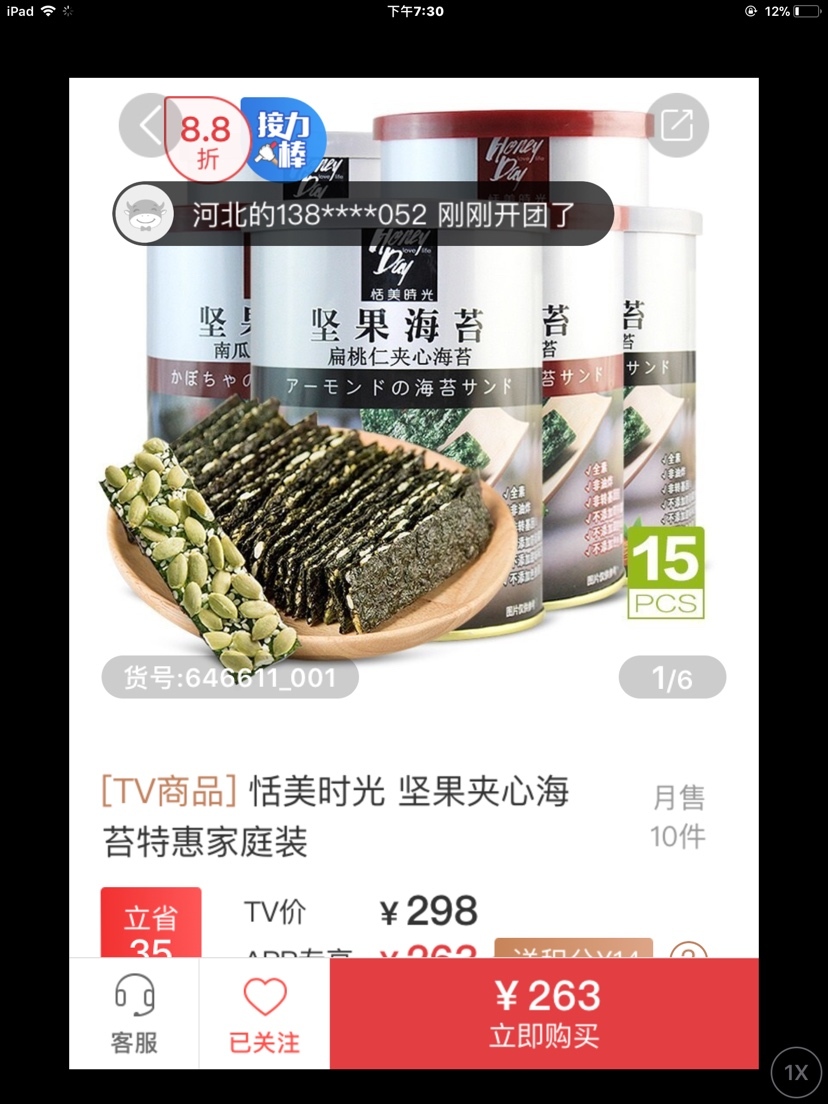Share this product via the share icon

pyautogui.click(x=677, y=125)
